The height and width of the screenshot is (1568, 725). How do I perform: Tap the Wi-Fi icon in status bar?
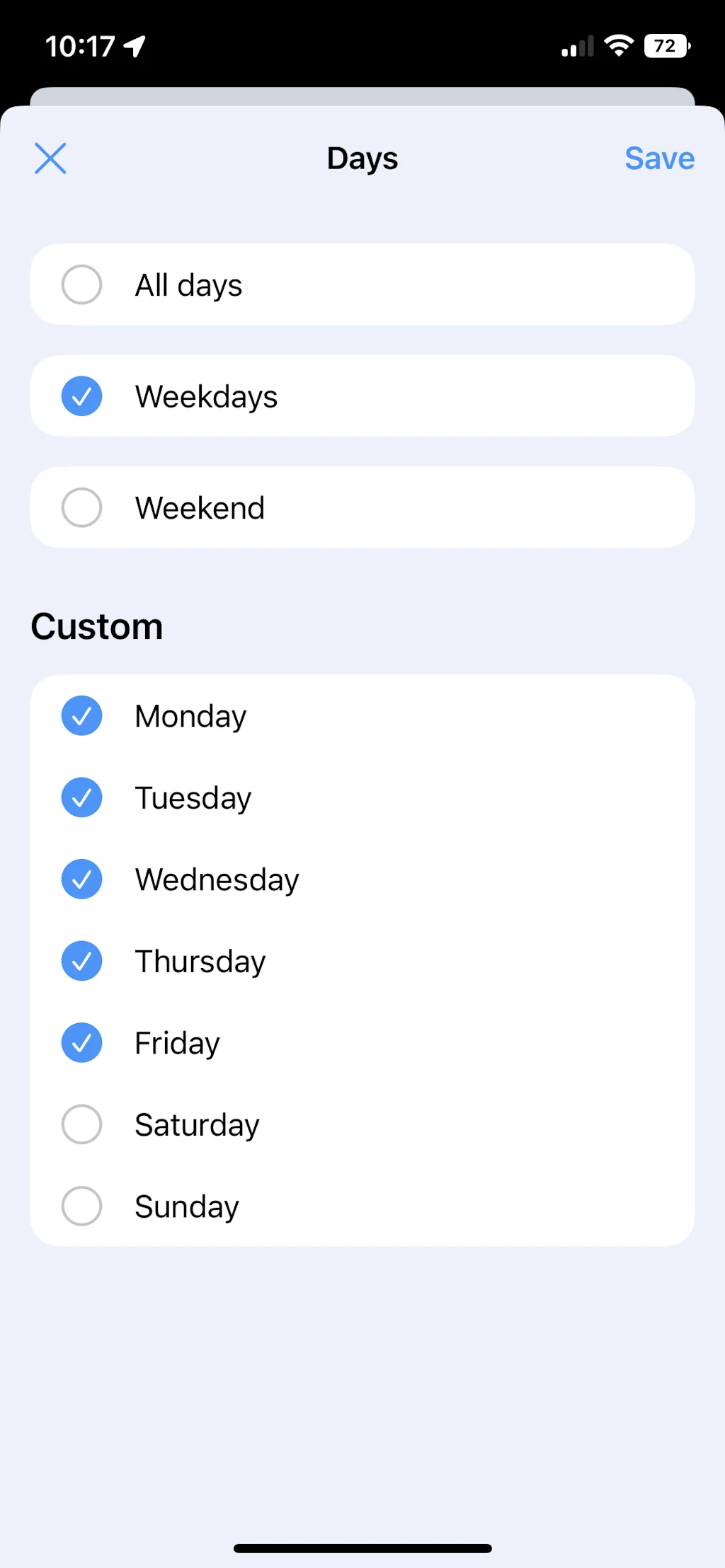coord(617,45)
